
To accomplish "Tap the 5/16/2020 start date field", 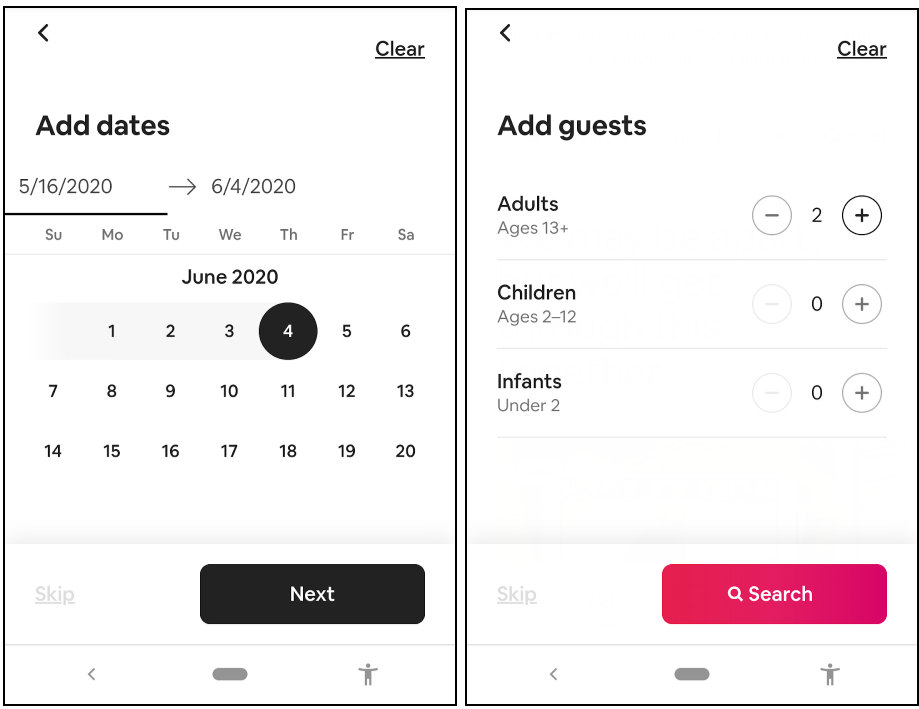I will point(66,186).
